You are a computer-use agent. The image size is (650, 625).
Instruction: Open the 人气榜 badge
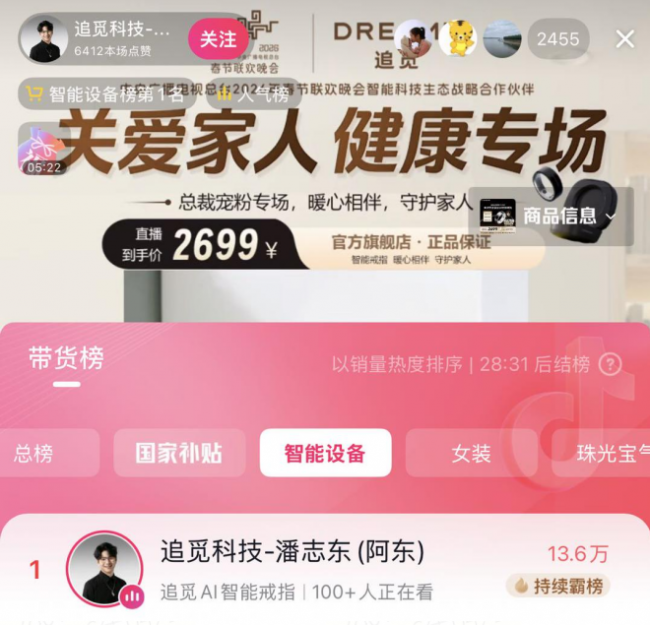tap(255, 95)
